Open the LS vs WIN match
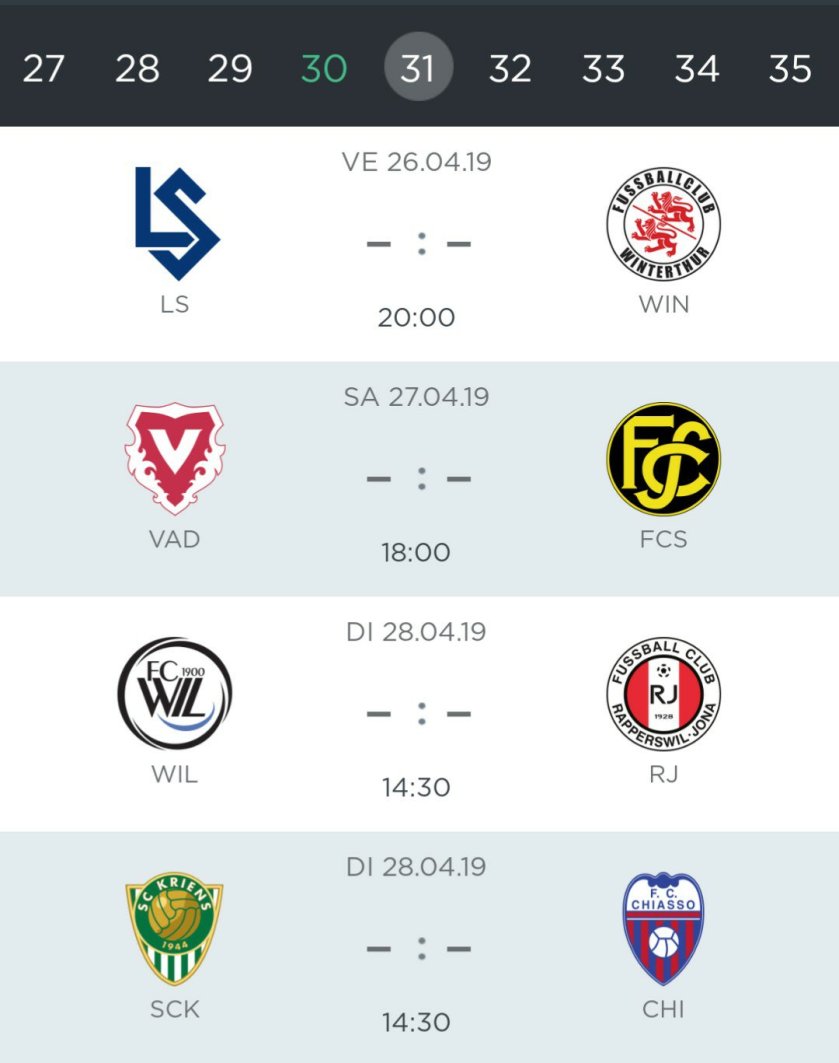 point(419,244)
